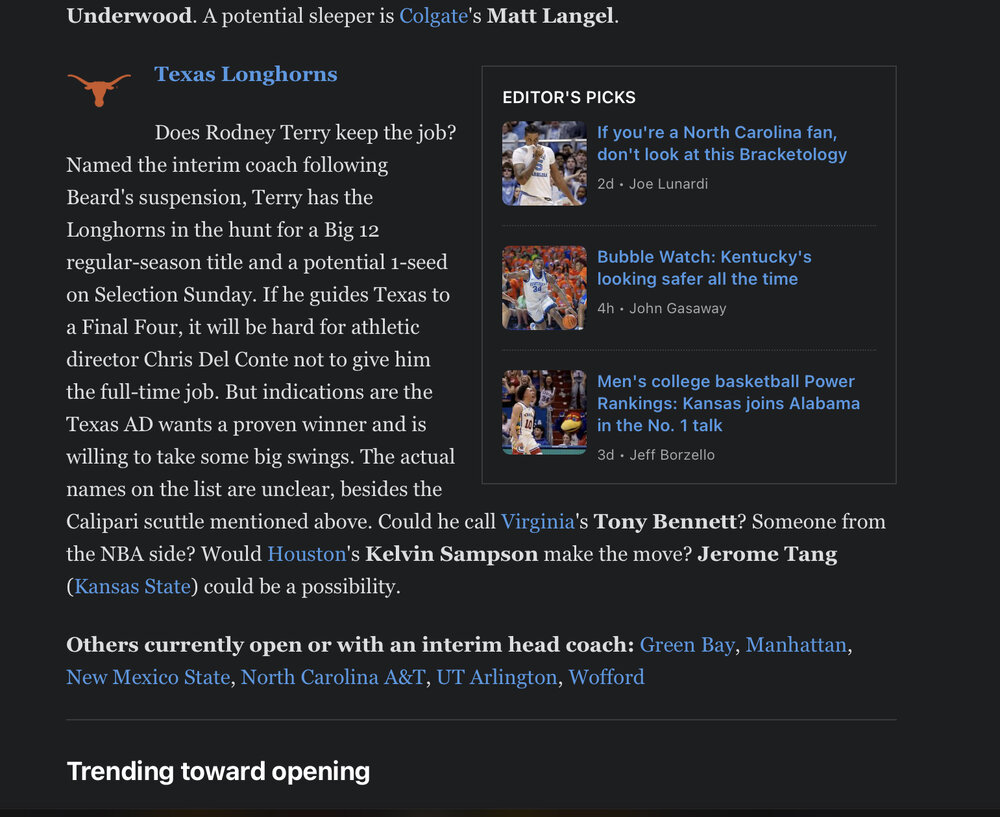Open the Colgate team link
1000x817 pixels.
click(433, 16)
